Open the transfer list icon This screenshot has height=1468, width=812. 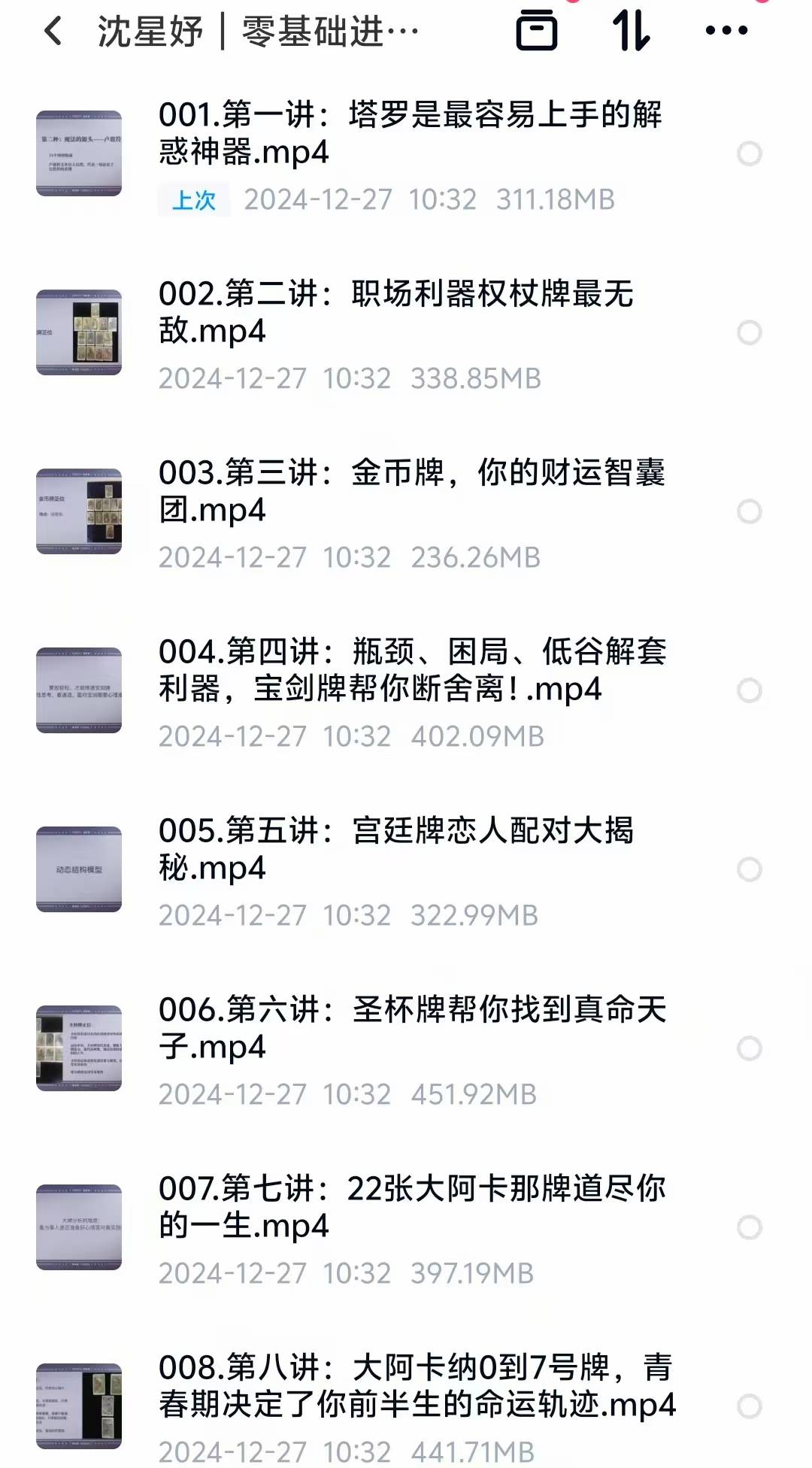(536, 31)
